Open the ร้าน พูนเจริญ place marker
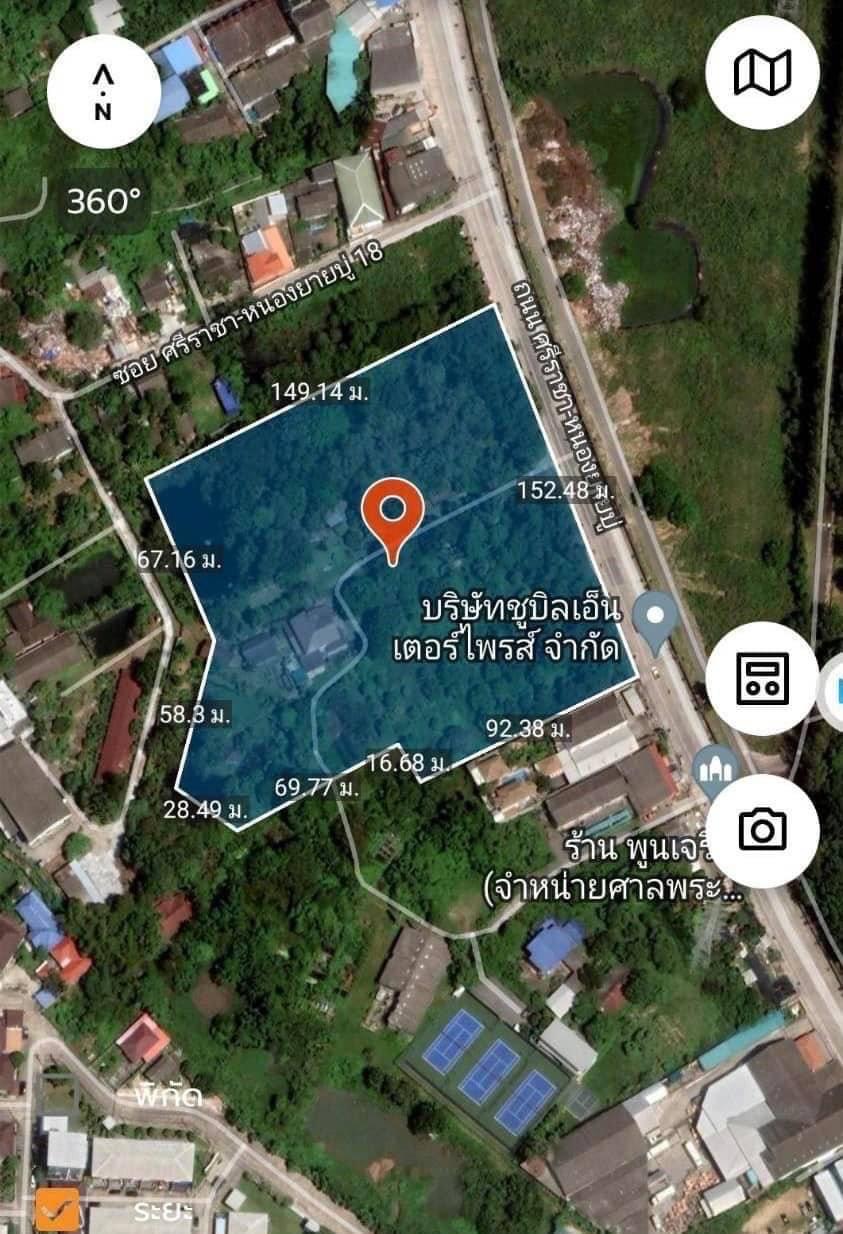The image size is (843, 1234). point(714,769)
